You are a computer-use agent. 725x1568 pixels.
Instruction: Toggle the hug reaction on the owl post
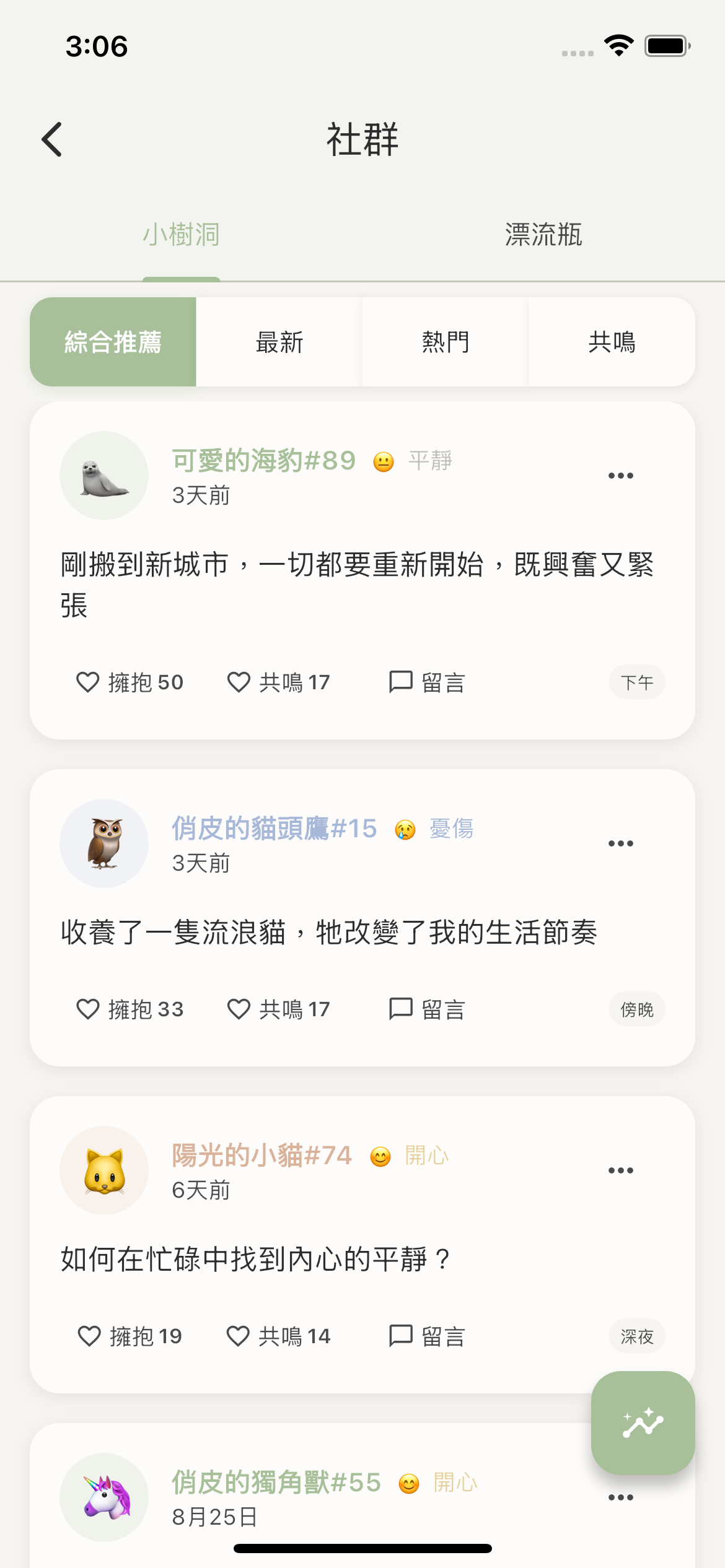point(131,1009)
